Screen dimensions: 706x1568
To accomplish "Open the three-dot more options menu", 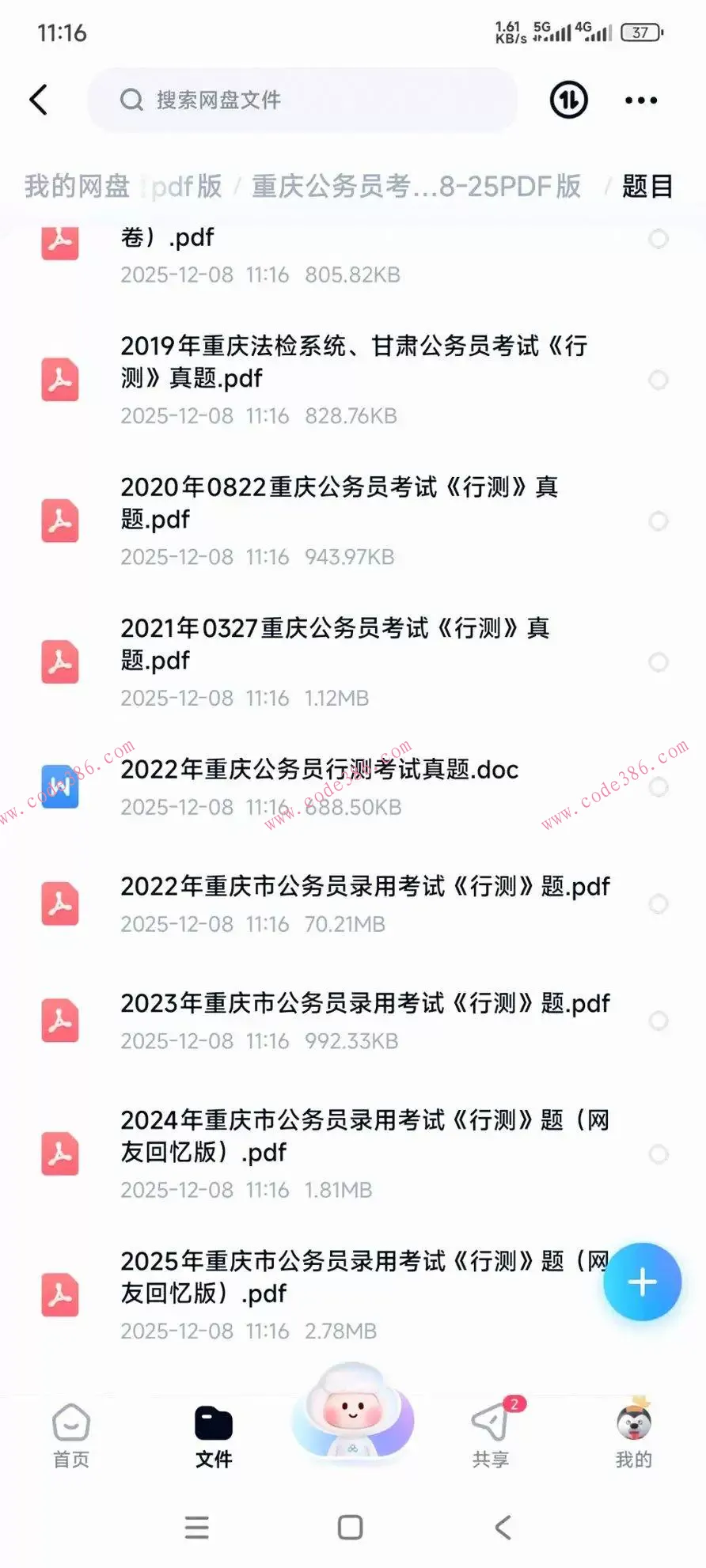I will (640, 100).
